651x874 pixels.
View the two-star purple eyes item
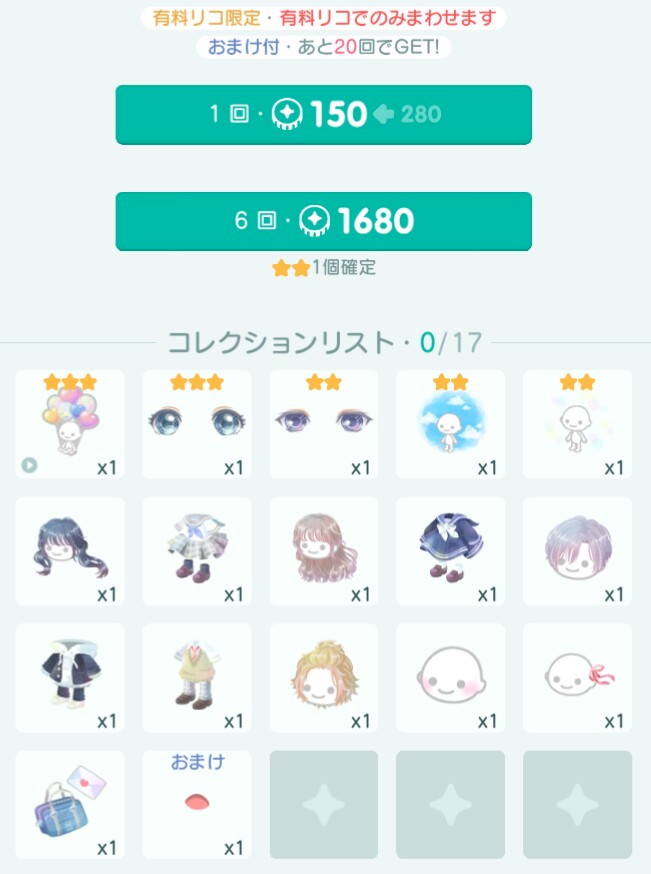point(323,424)
